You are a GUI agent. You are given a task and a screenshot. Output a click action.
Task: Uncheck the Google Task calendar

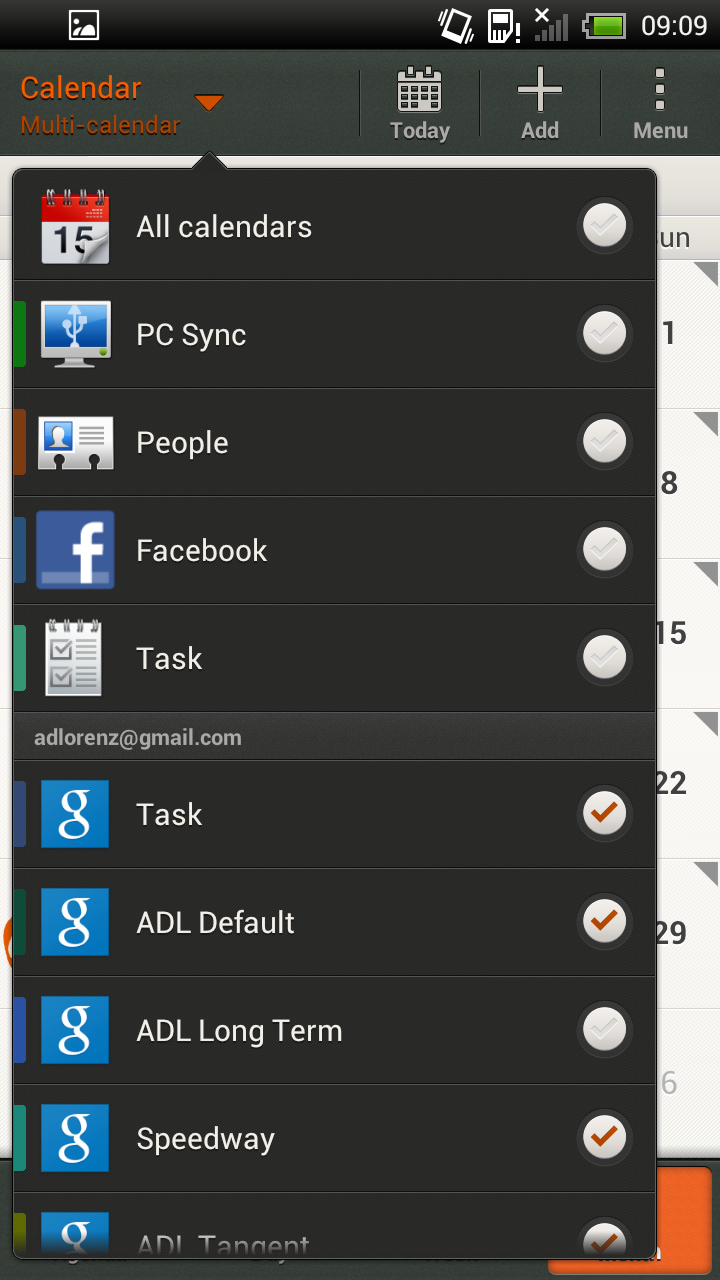(604, 814)
